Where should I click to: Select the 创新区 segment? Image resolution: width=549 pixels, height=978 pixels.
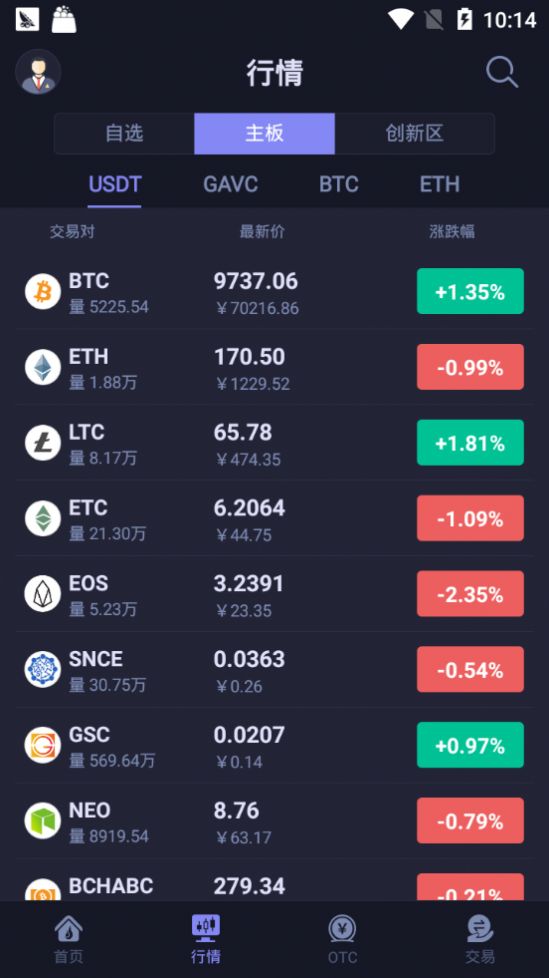414,133
